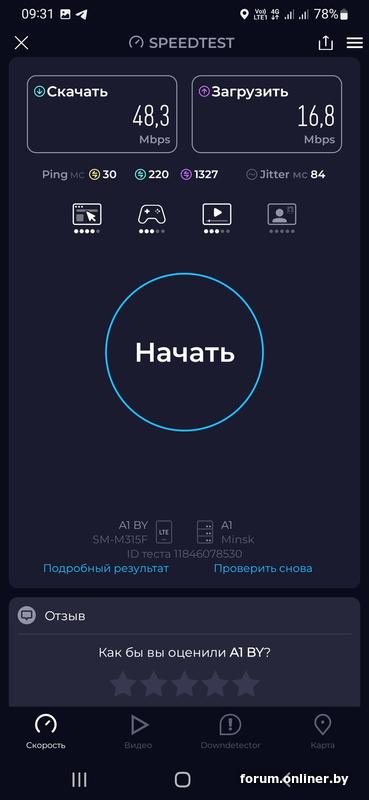This screenshot has width=369, height=800.
Task: Open the hamburger menu
Action: (x=355, y=43)
